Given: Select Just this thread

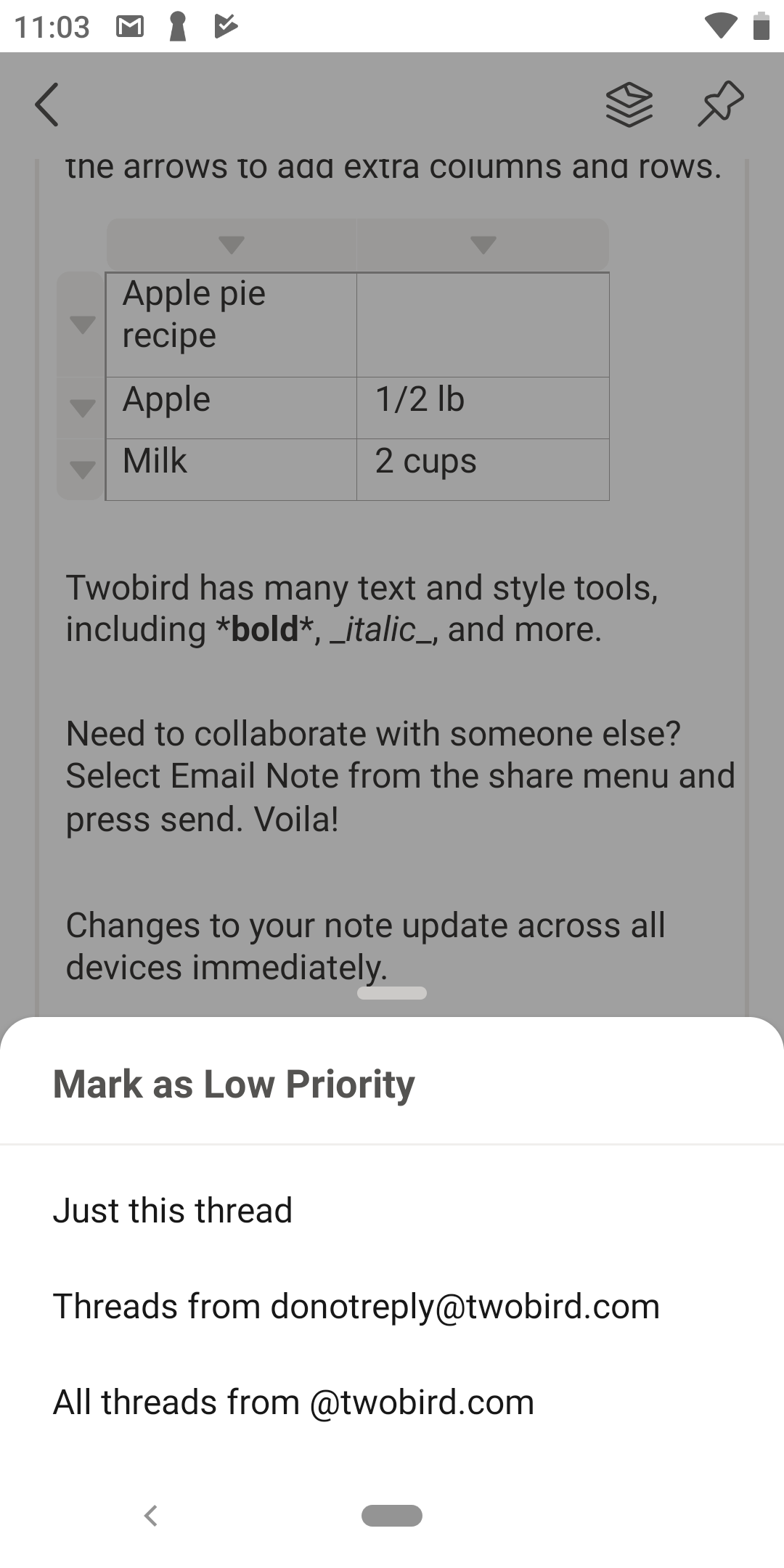Looking at the screenshot, I should 392,1210.
